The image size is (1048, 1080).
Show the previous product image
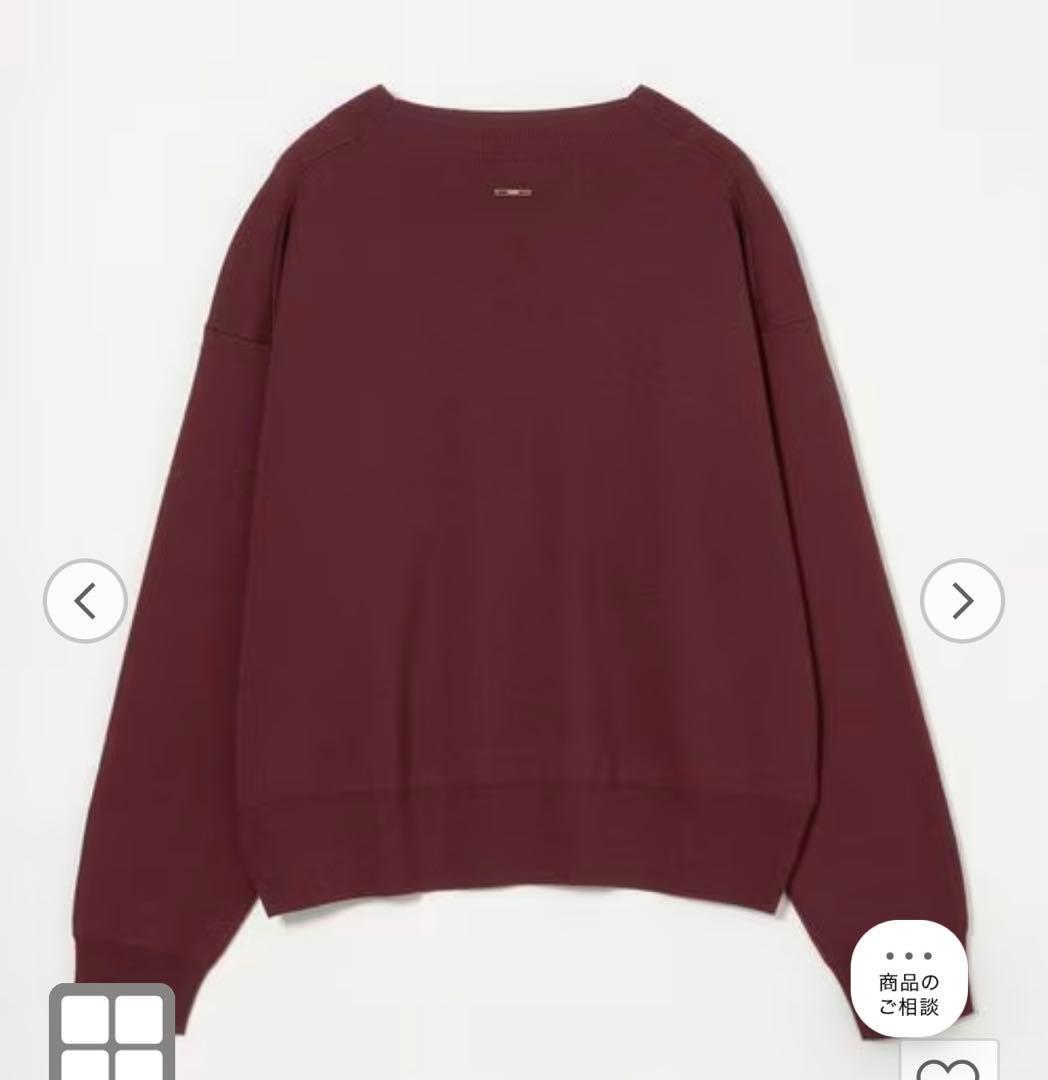coord(85,601)
